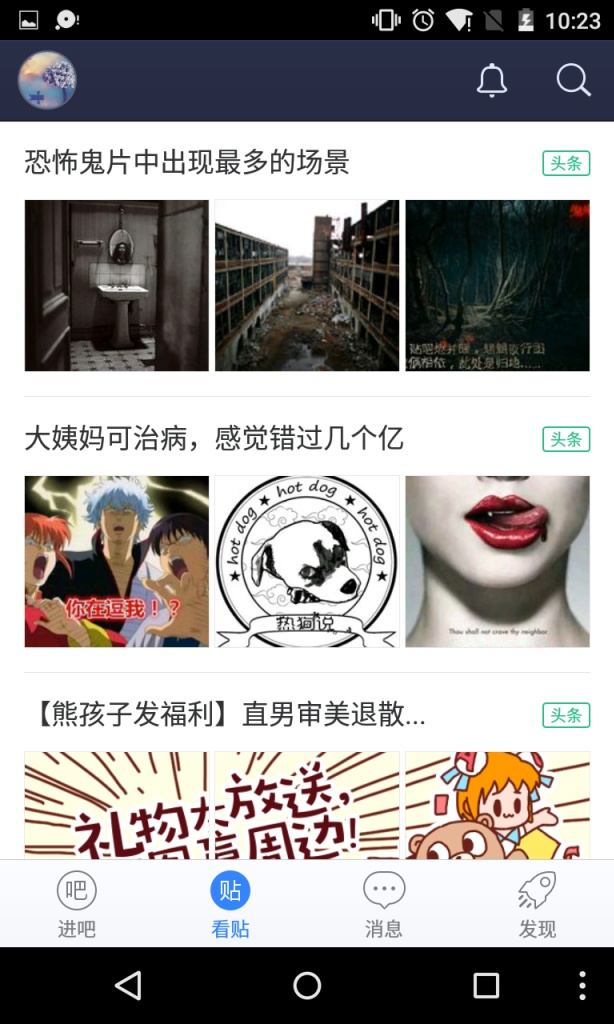
Task: Switch to the 发现 tab
Action: point(537,904)
